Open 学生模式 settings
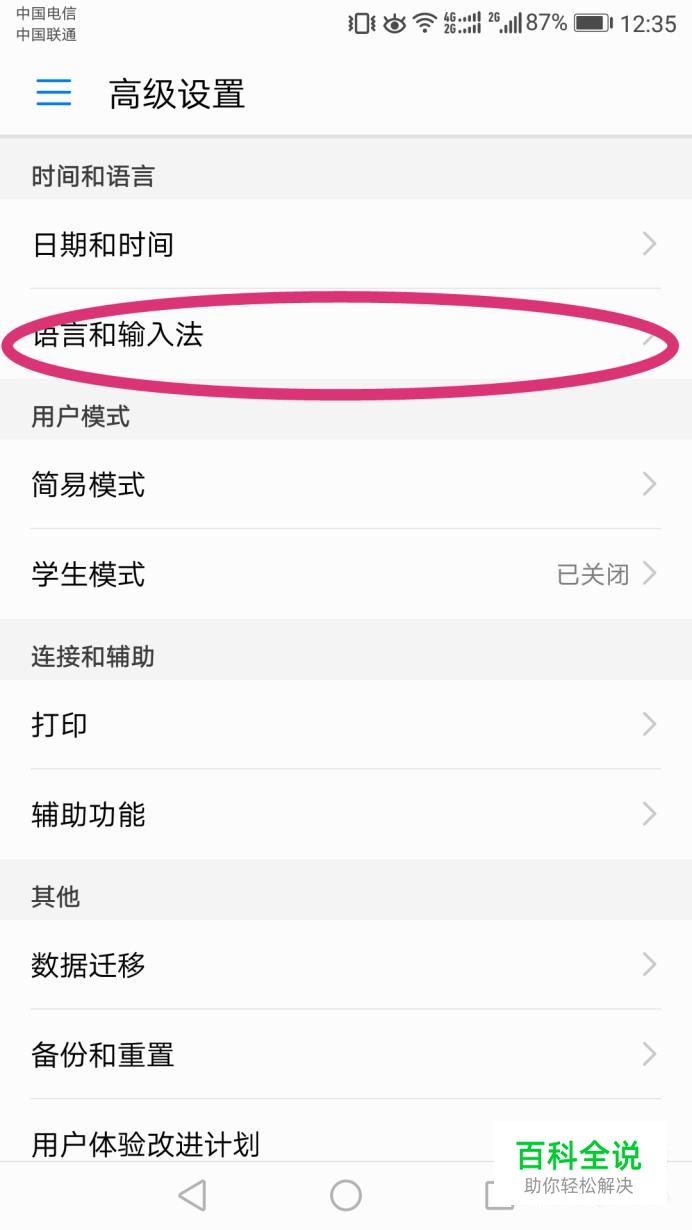Screen dimensions: 692x1230 pos(346,574)
